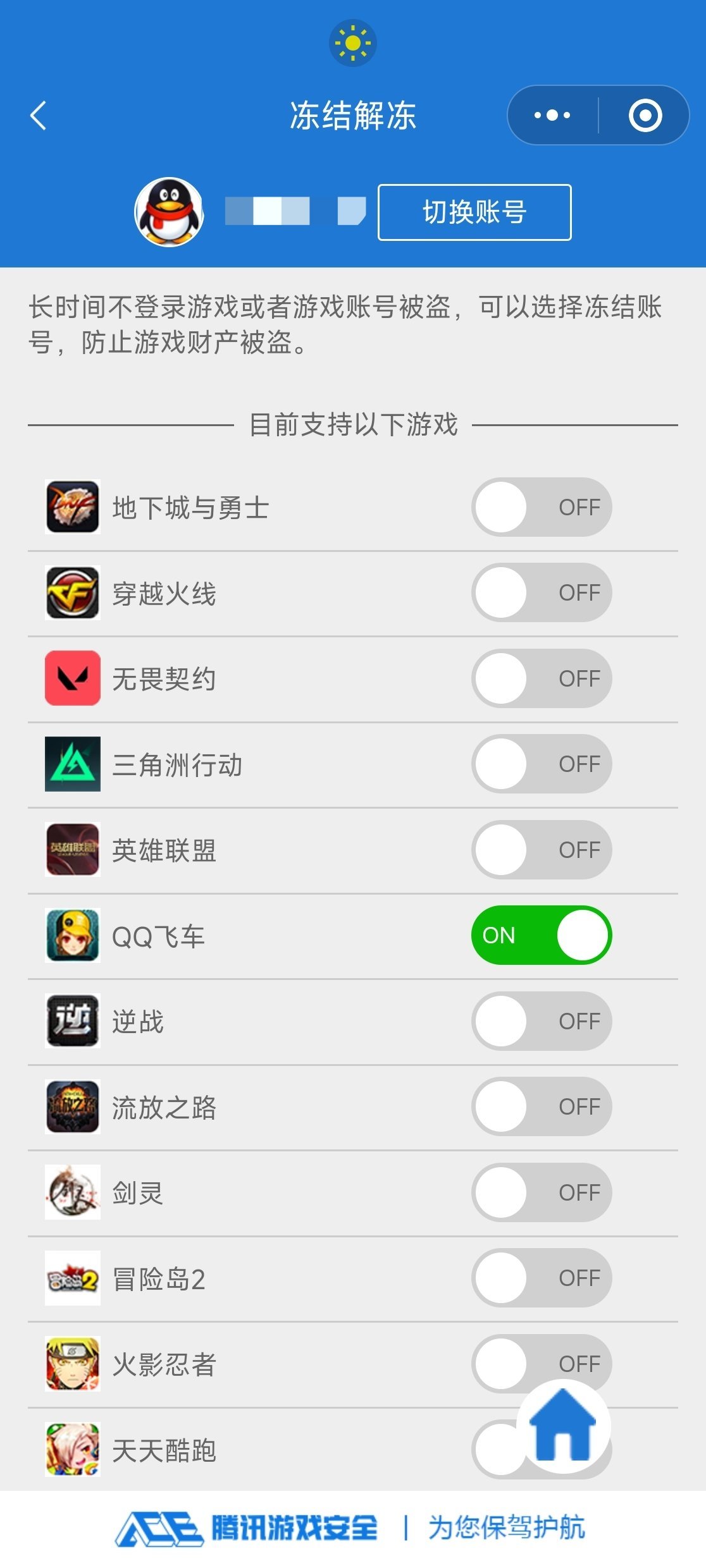Toggle the 冒险岛2 switch
Image resolution: width=706 pixels, height=1568 pixels.
(542, 1278)
